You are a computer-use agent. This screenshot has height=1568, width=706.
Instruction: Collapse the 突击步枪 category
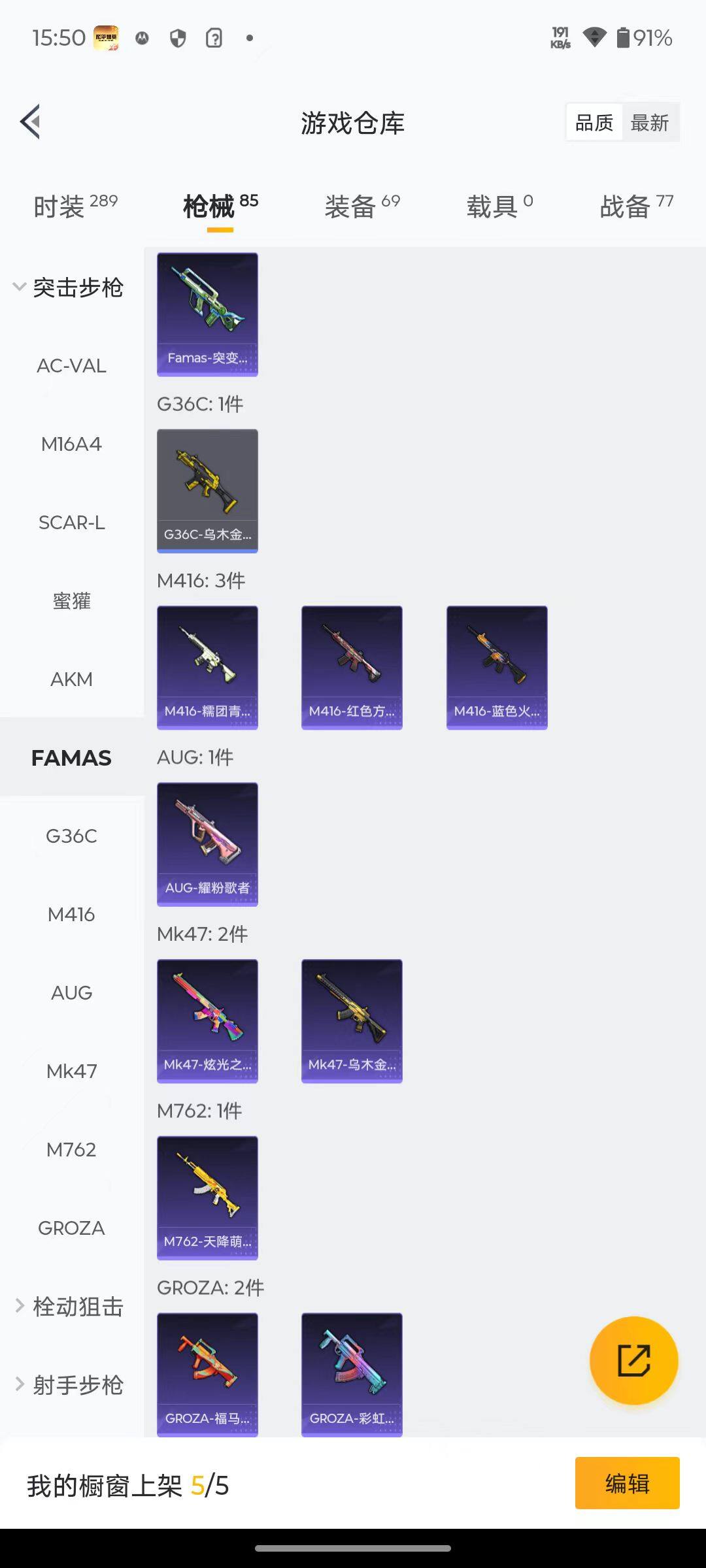[x=69, y=287]
